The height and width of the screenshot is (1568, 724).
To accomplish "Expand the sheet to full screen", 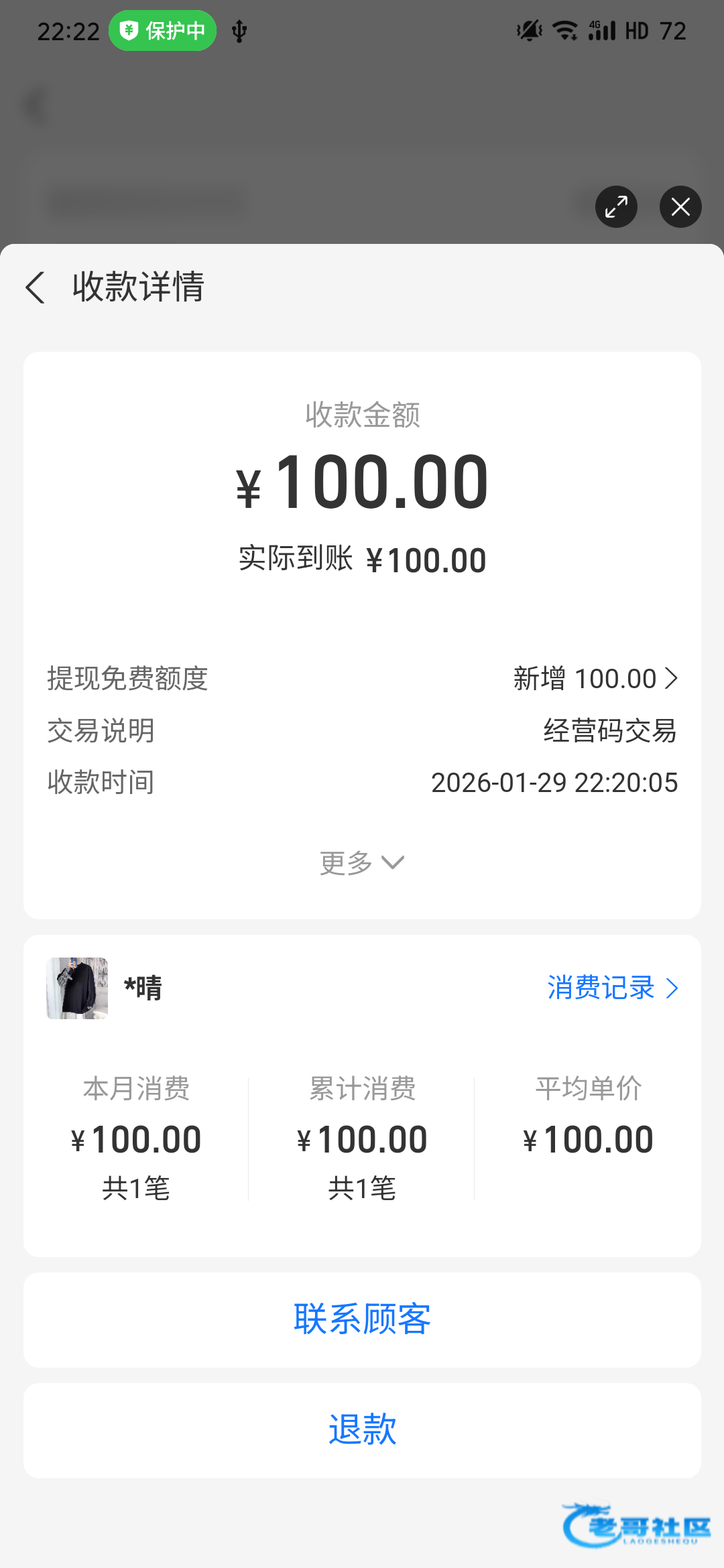I will click(x=616, y=206).
